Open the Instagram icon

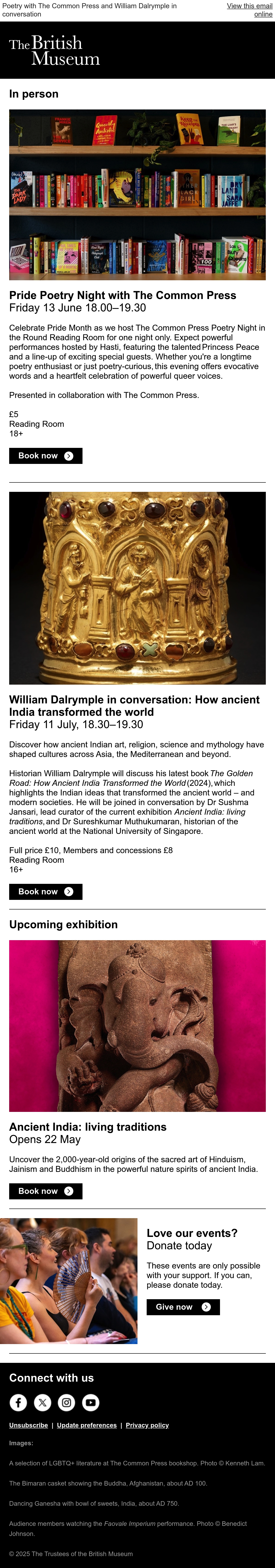(66, 1402)
